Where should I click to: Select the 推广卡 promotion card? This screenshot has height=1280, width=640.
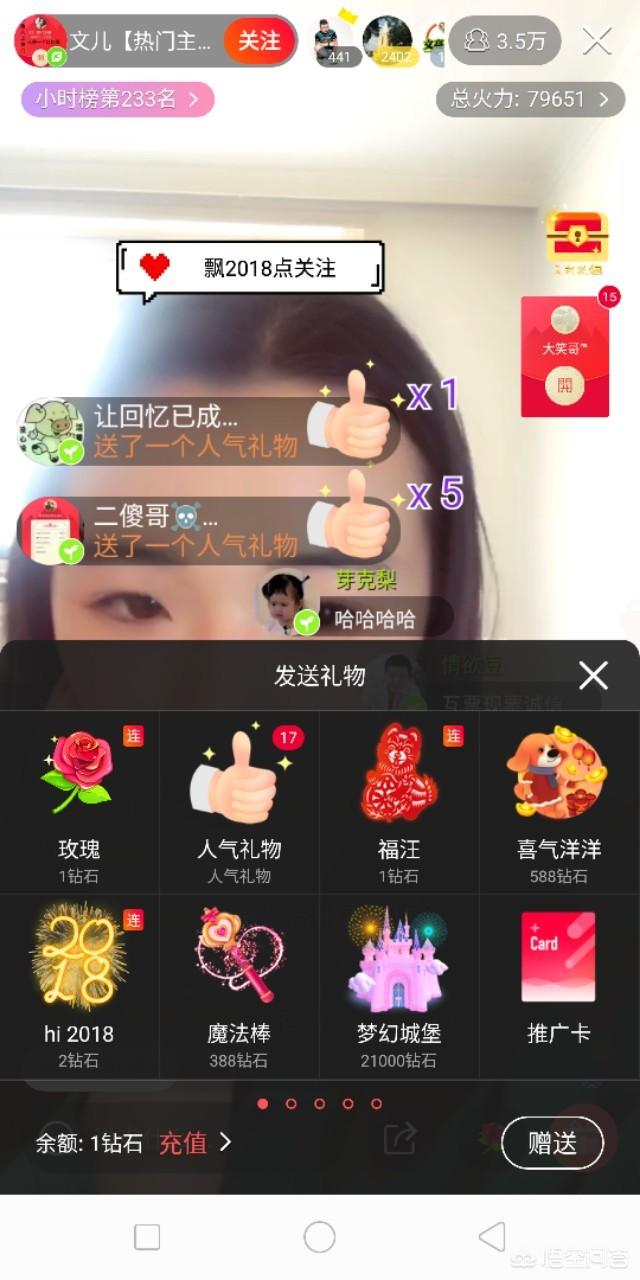tap(559, 985)
